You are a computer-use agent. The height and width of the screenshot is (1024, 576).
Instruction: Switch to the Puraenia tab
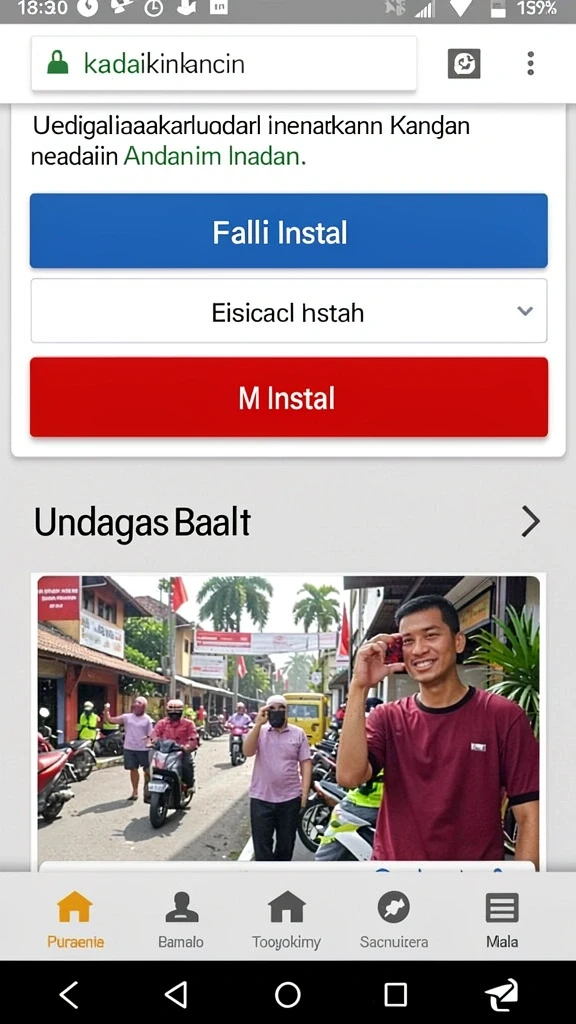[75, 920]
